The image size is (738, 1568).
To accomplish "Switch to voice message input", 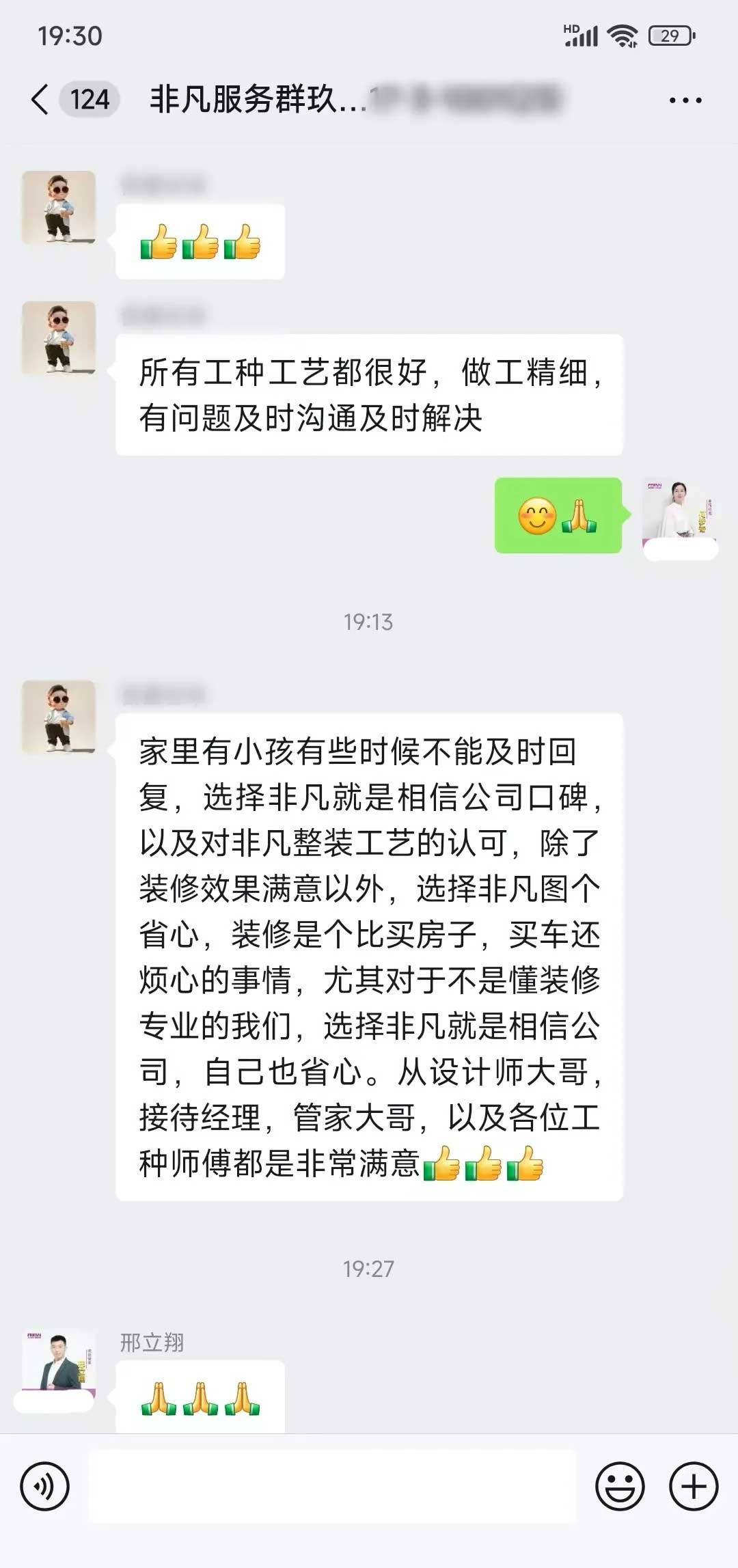I will (45, 1486).
